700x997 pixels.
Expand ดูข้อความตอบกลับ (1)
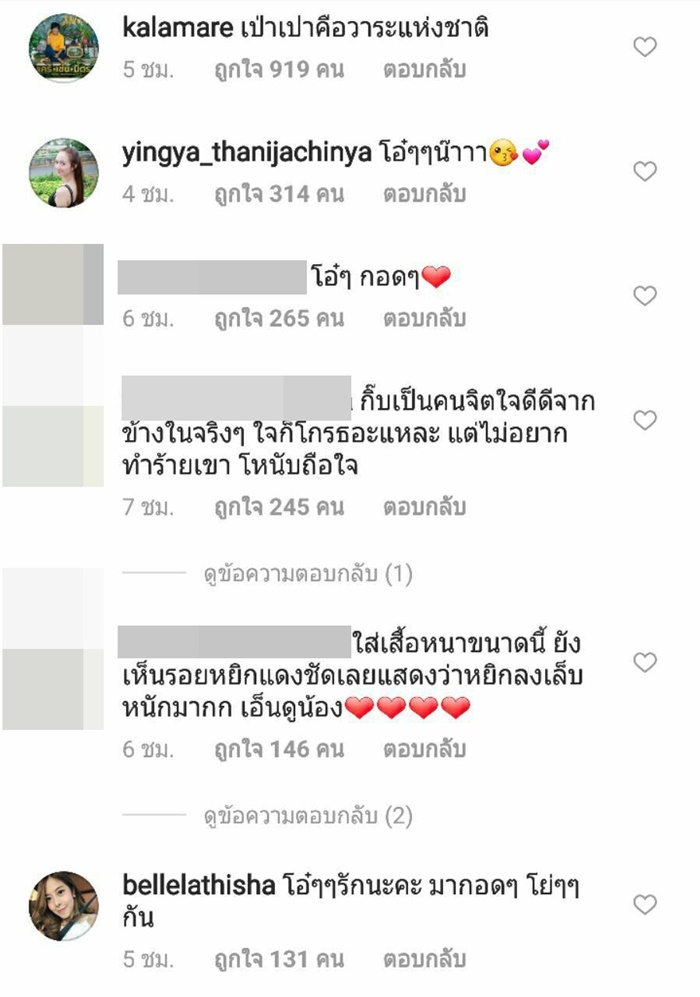[300, 575]
